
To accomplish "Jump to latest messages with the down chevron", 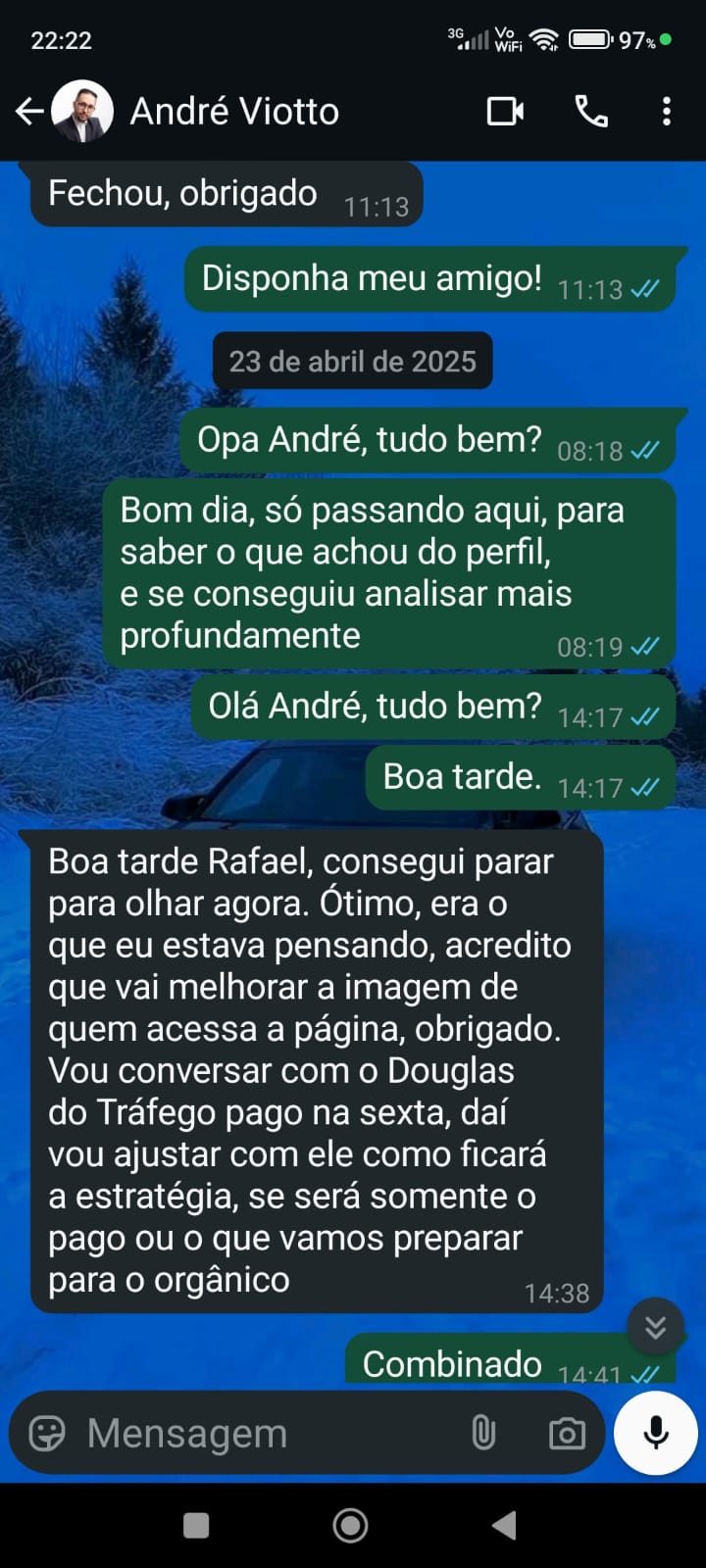I will 656,1327.
